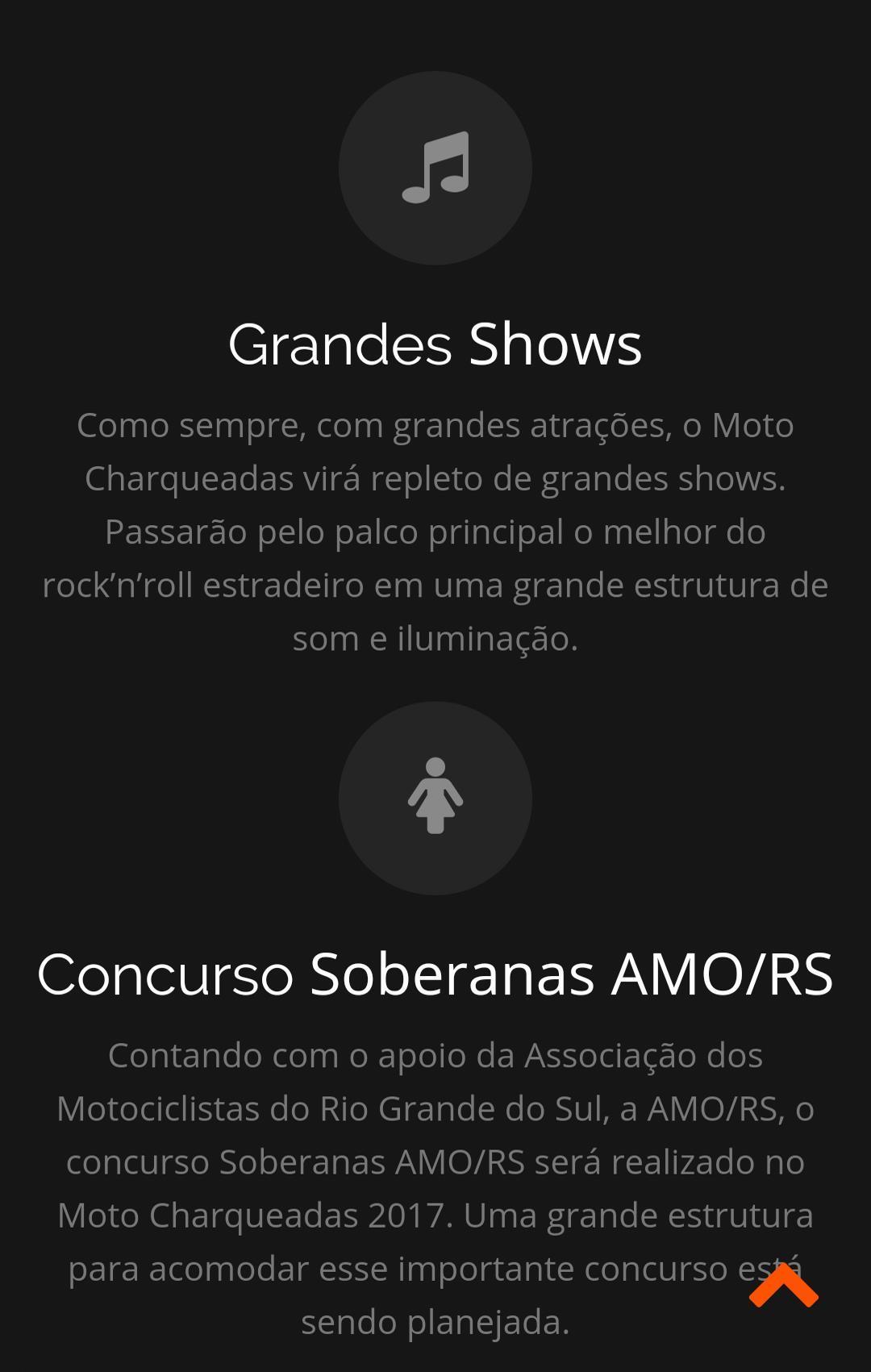Click the Grandes Shows description paragraph

click(435, 532)
